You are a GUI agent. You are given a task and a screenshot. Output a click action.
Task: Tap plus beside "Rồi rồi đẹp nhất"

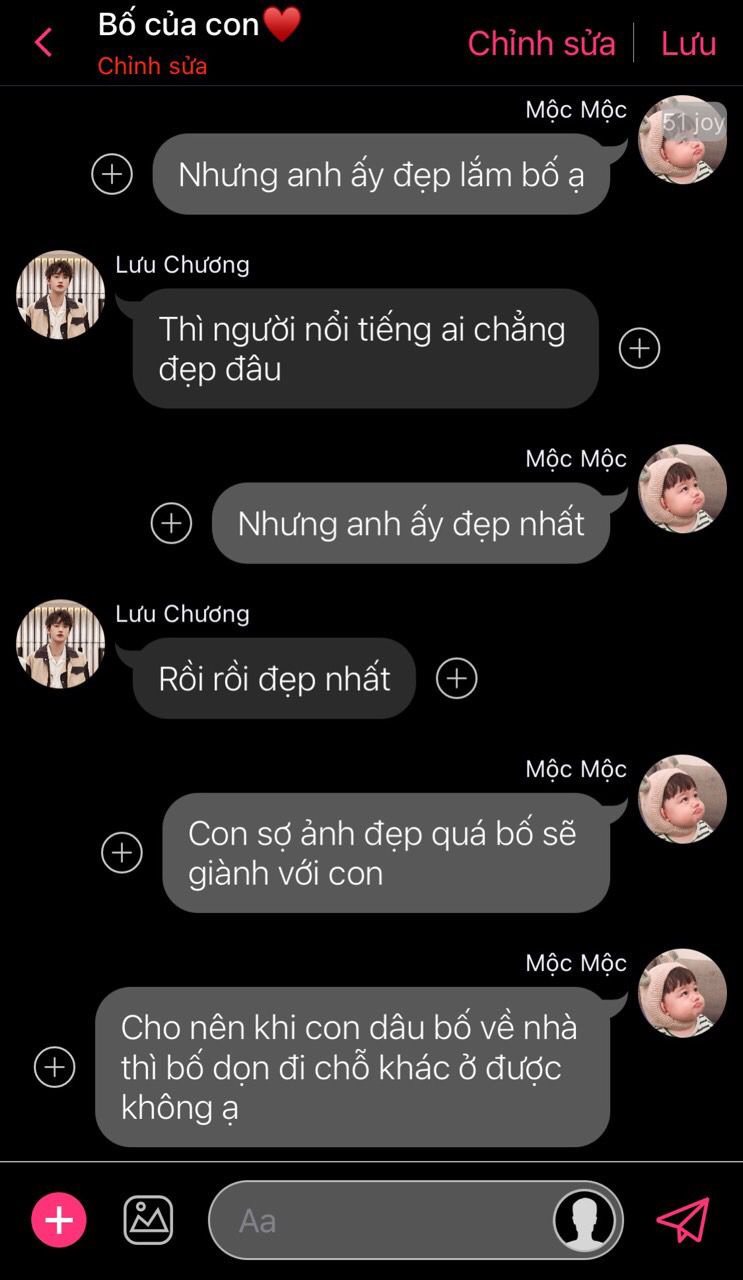pos(457,678)
